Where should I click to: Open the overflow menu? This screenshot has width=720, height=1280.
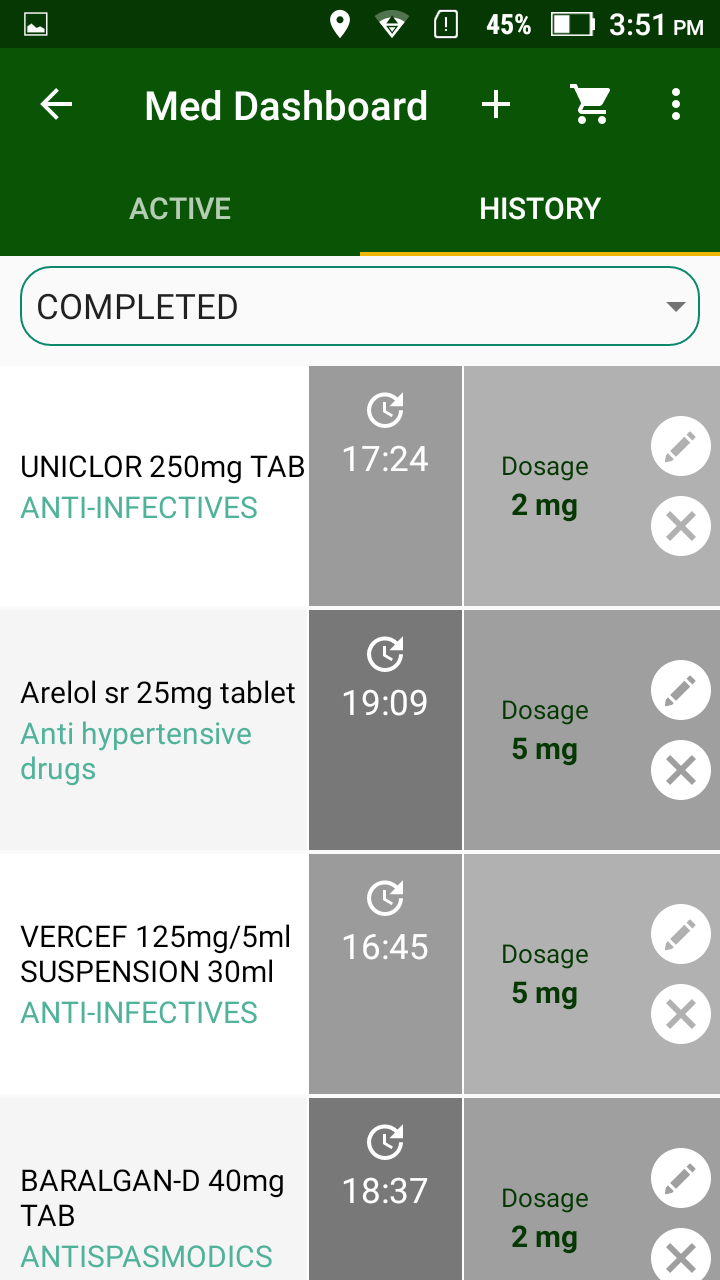[x=676, y=104]
